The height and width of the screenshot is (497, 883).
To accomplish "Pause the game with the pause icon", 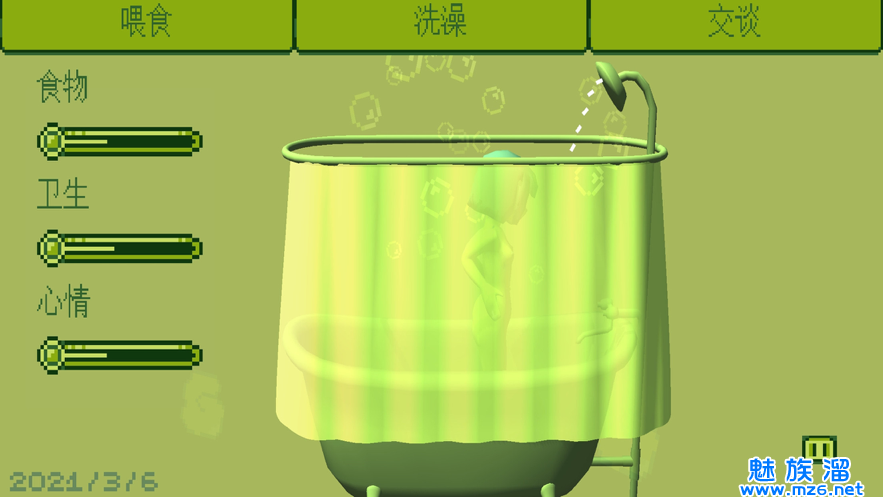I will coord(819,449).
